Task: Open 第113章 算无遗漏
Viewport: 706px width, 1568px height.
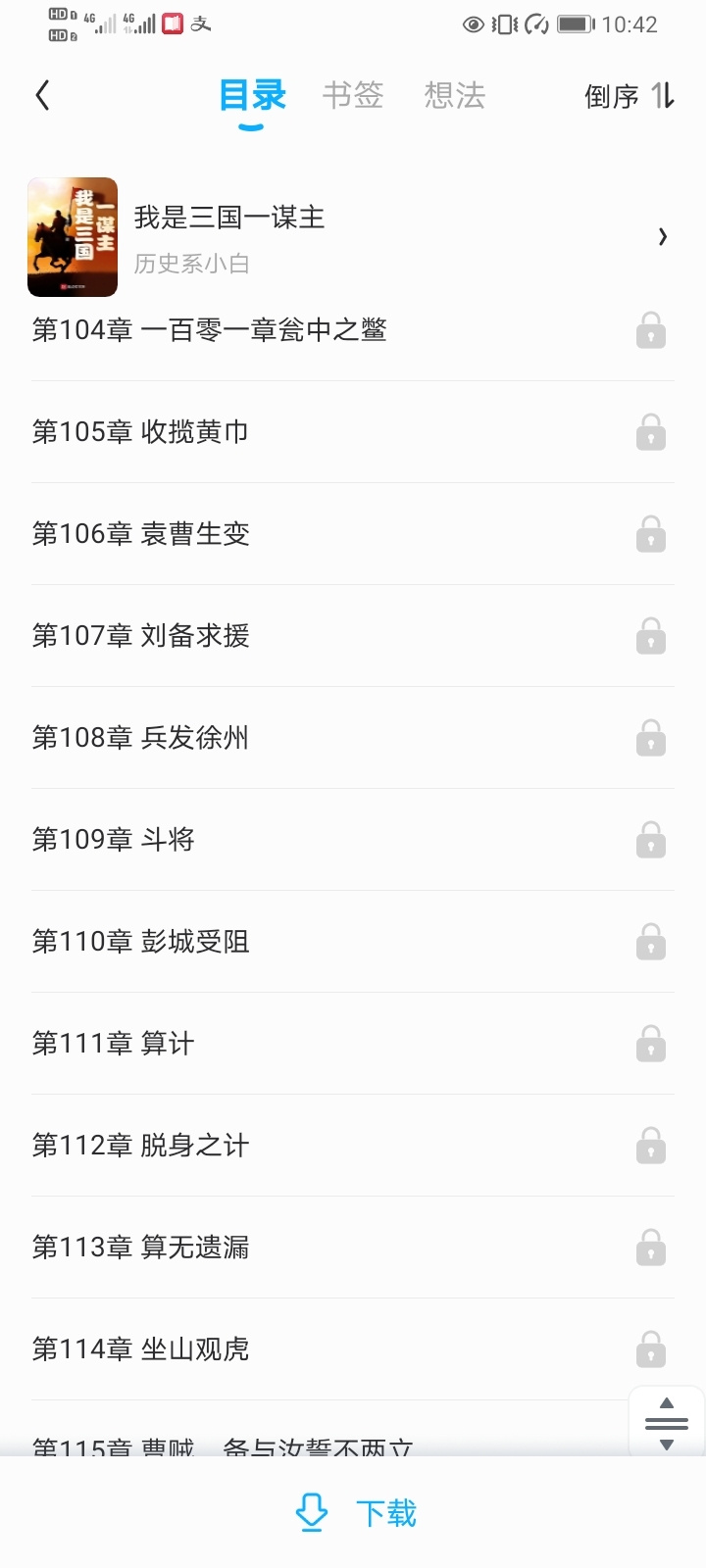Action: pyautogui.click(x=141, y=1248)
